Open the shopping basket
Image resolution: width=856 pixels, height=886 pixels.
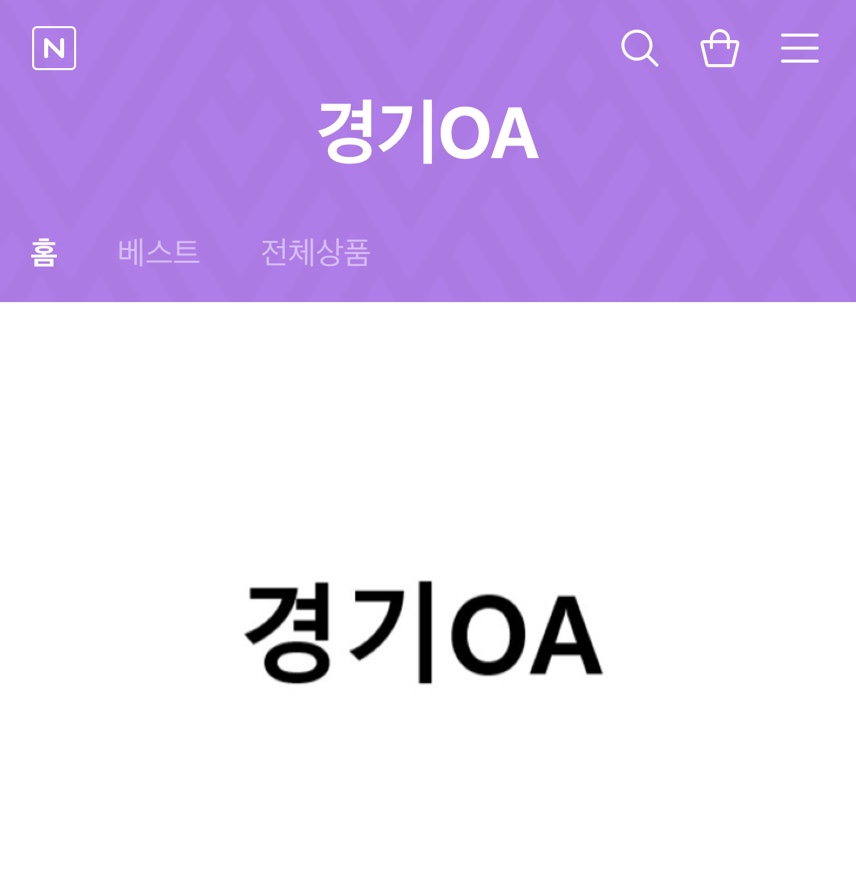coord(719,48)
